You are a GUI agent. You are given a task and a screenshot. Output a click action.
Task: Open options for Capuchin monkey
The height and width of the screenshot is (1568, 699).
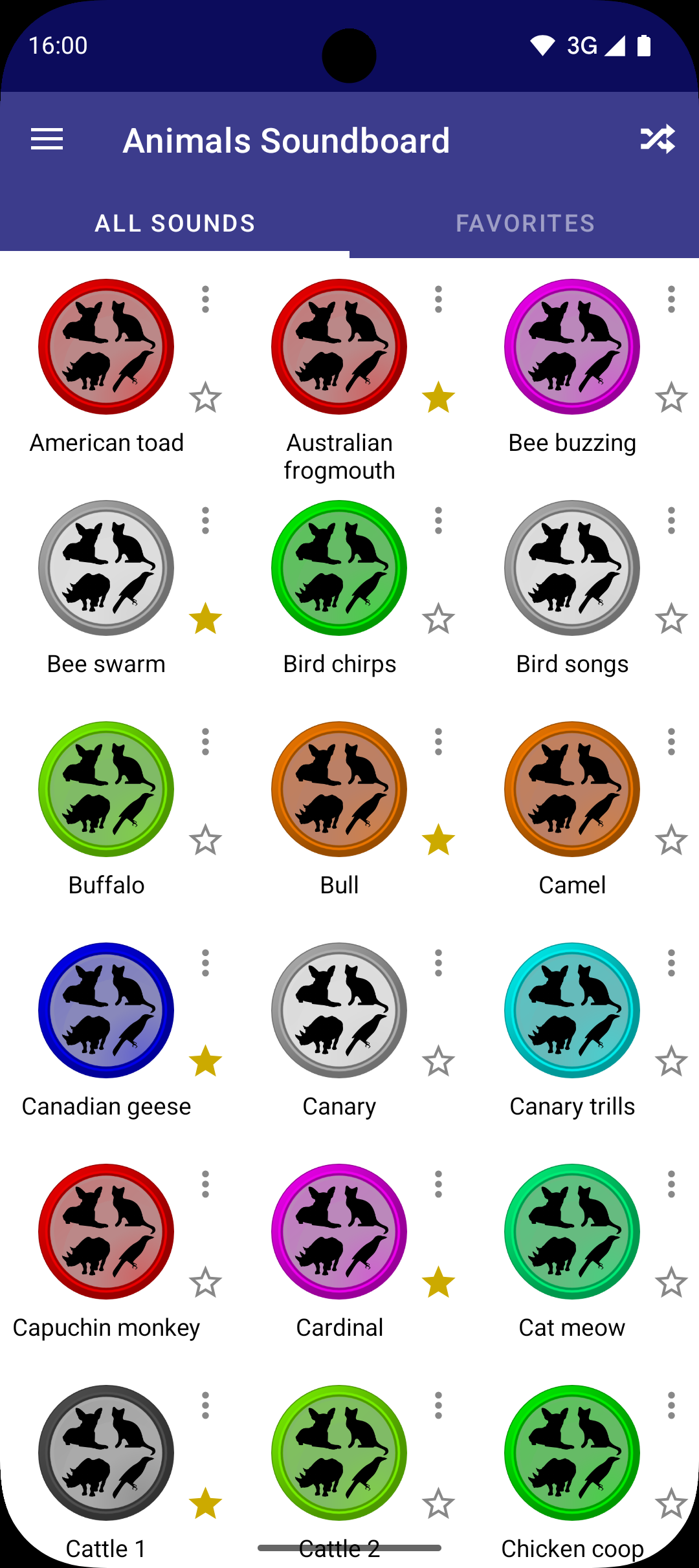(205, 1184)
